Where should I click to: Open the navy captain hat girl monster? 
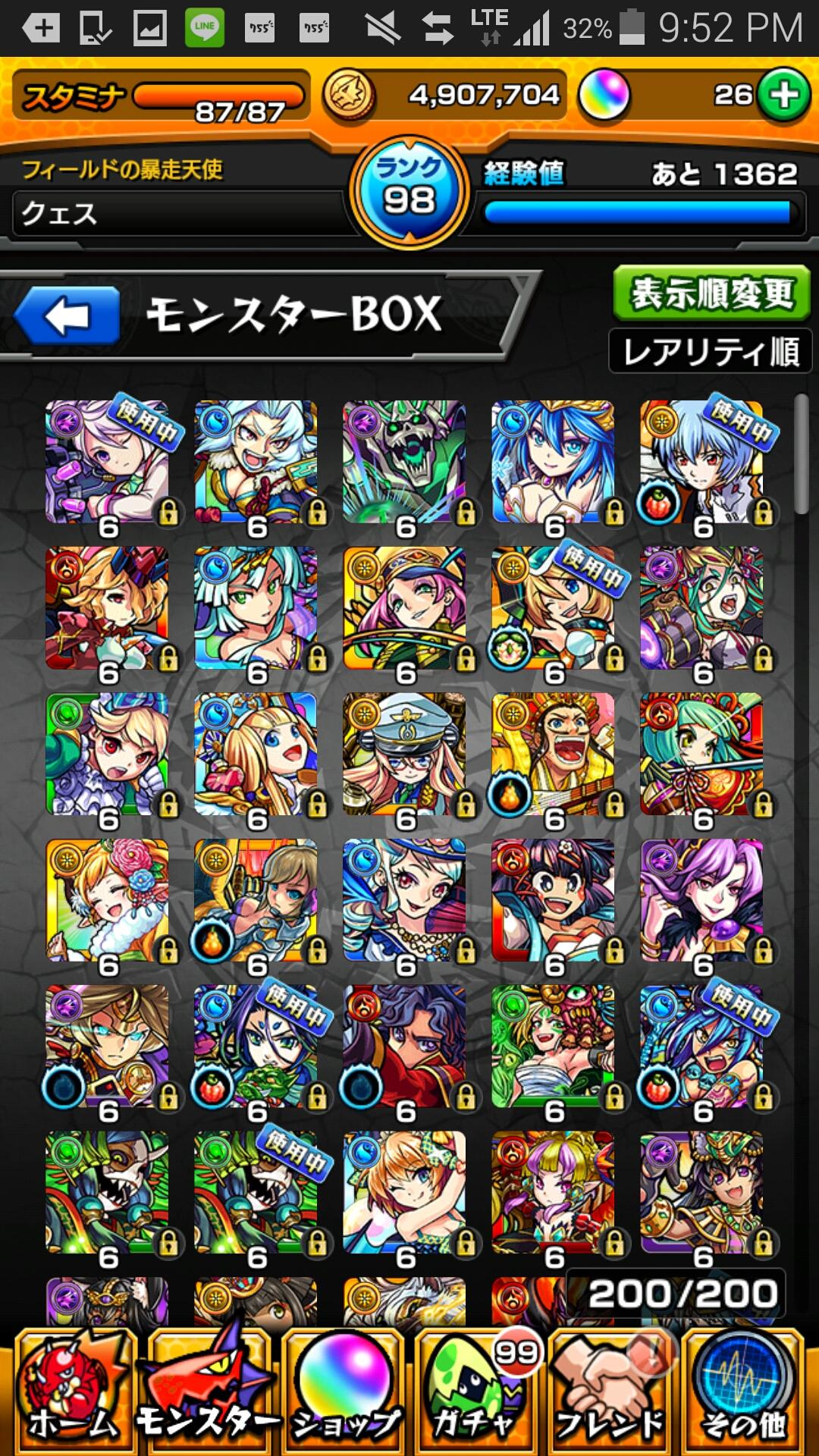(x=404, y=755)
